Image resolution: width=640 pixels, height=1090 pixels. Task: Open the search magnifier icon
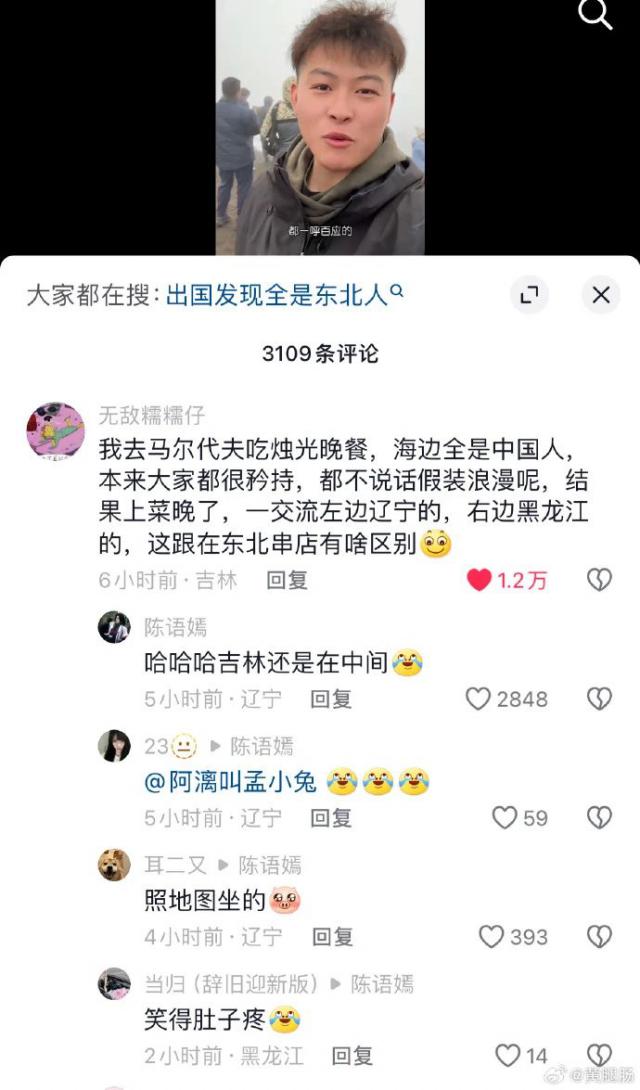[595, 14]
